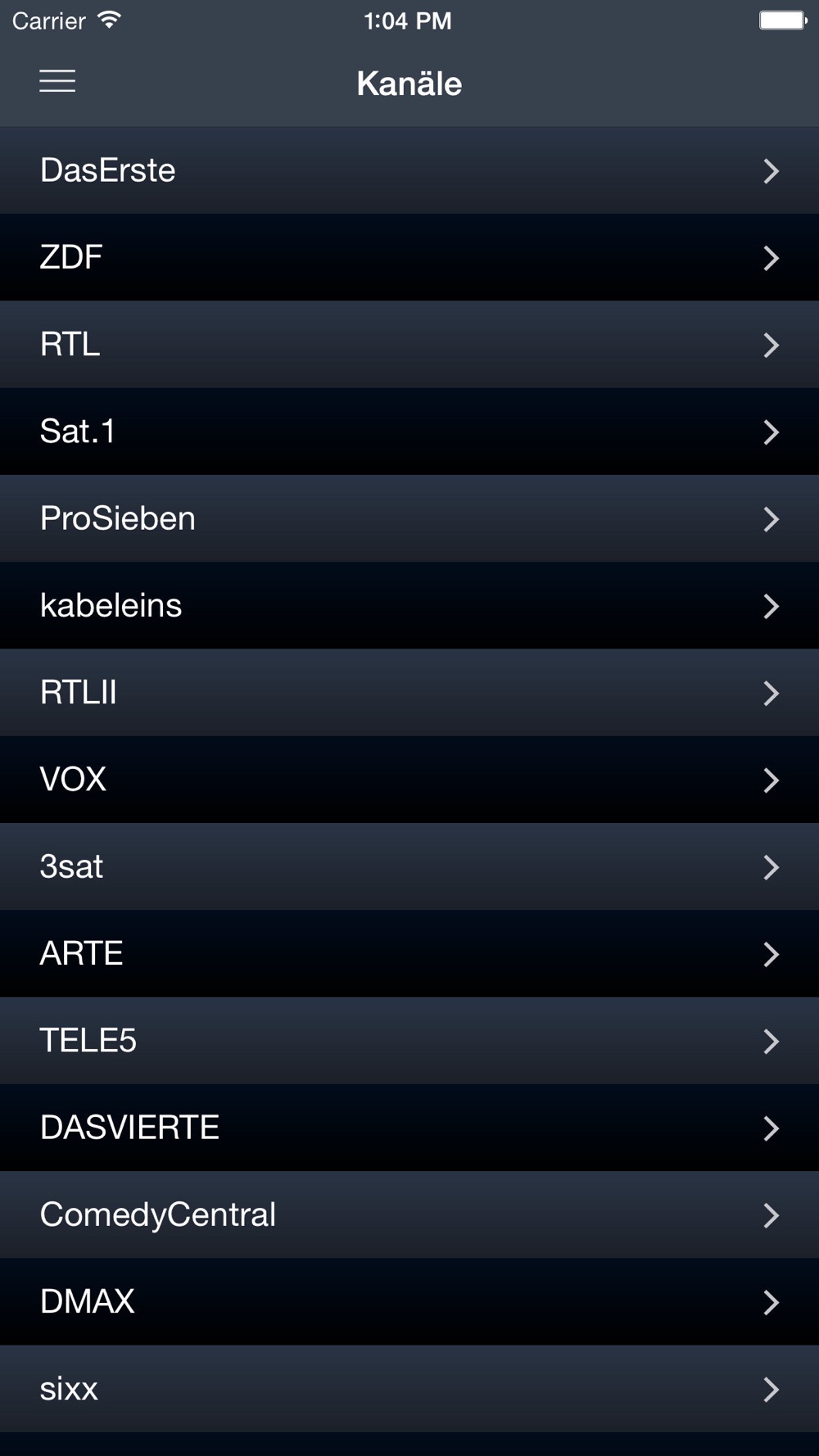Image resolution: width=819 pixels, height=1456 pixels.
Task: Open ComedyCentral channel listing
Action: click(x=409, y=1214)
